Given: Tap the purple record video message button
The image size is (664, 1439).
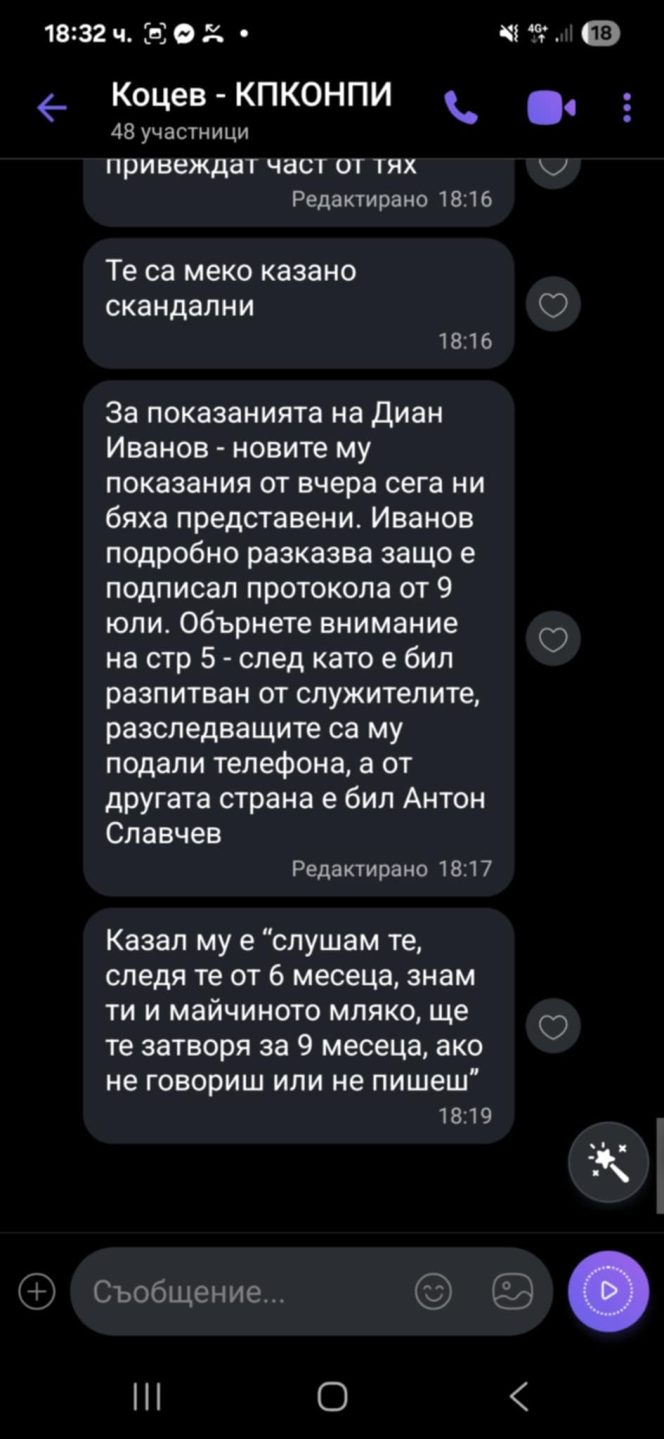Looking at the screenshot, I should click(608, 1291).
